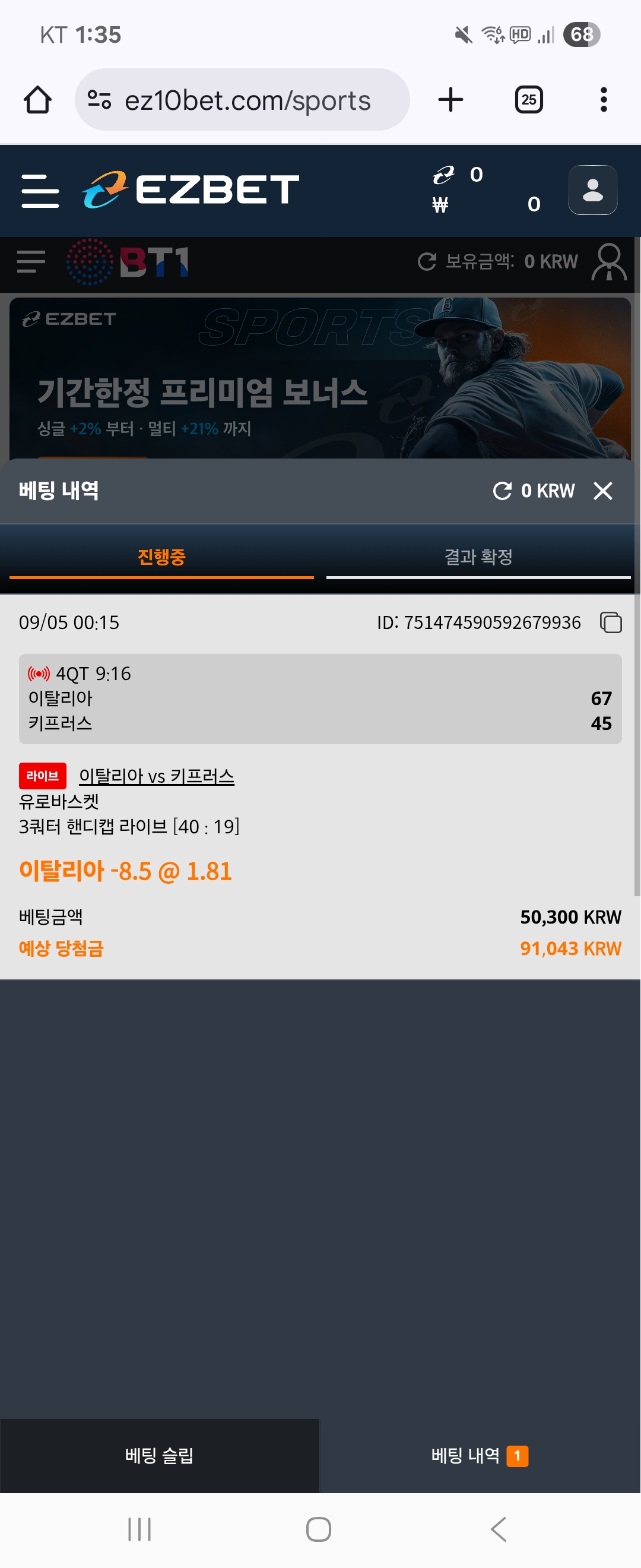
Task: Open the 베팅 슬립 tab at the bottom
Action: pyautogui.click(x=159, y=1455)
